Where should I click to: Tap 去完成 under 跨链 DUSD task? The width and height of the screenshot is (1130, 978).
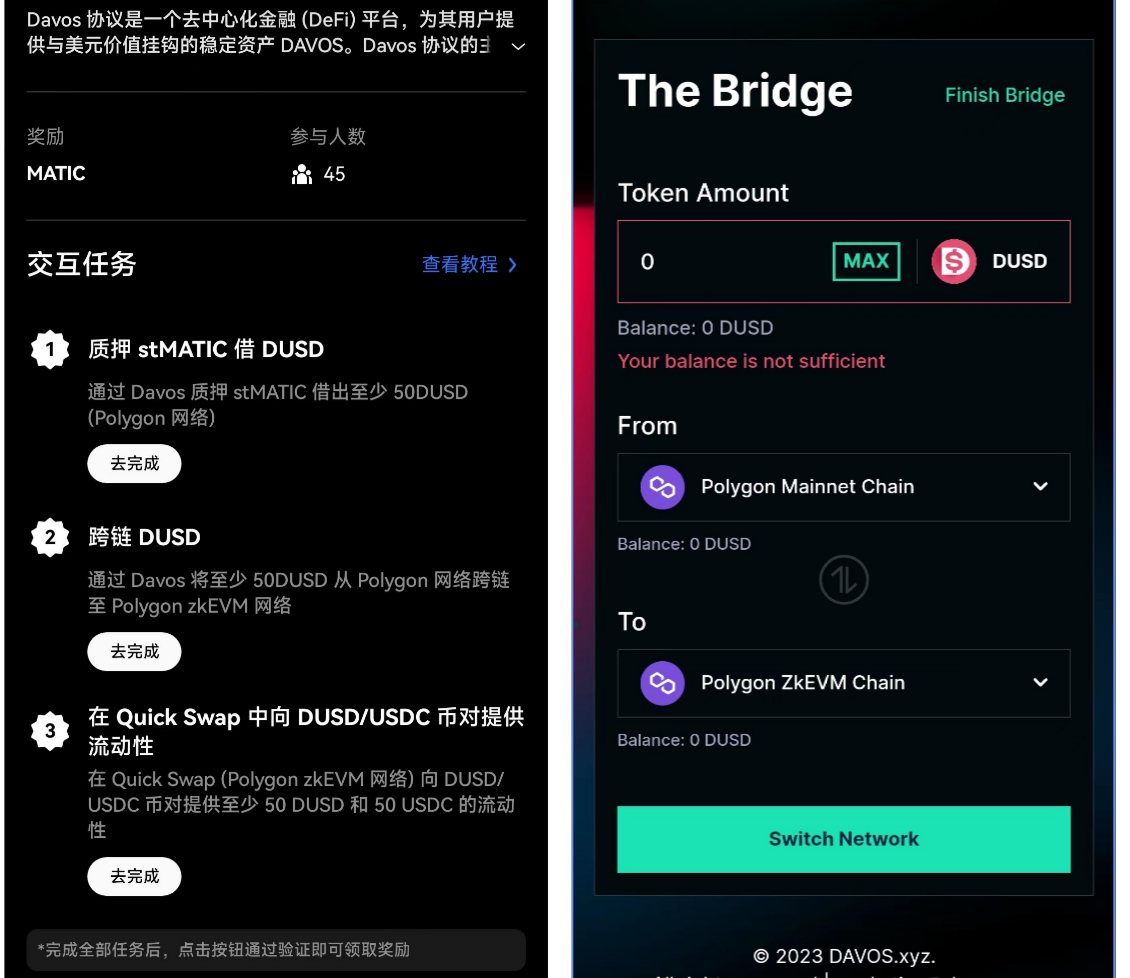(134, 652)
